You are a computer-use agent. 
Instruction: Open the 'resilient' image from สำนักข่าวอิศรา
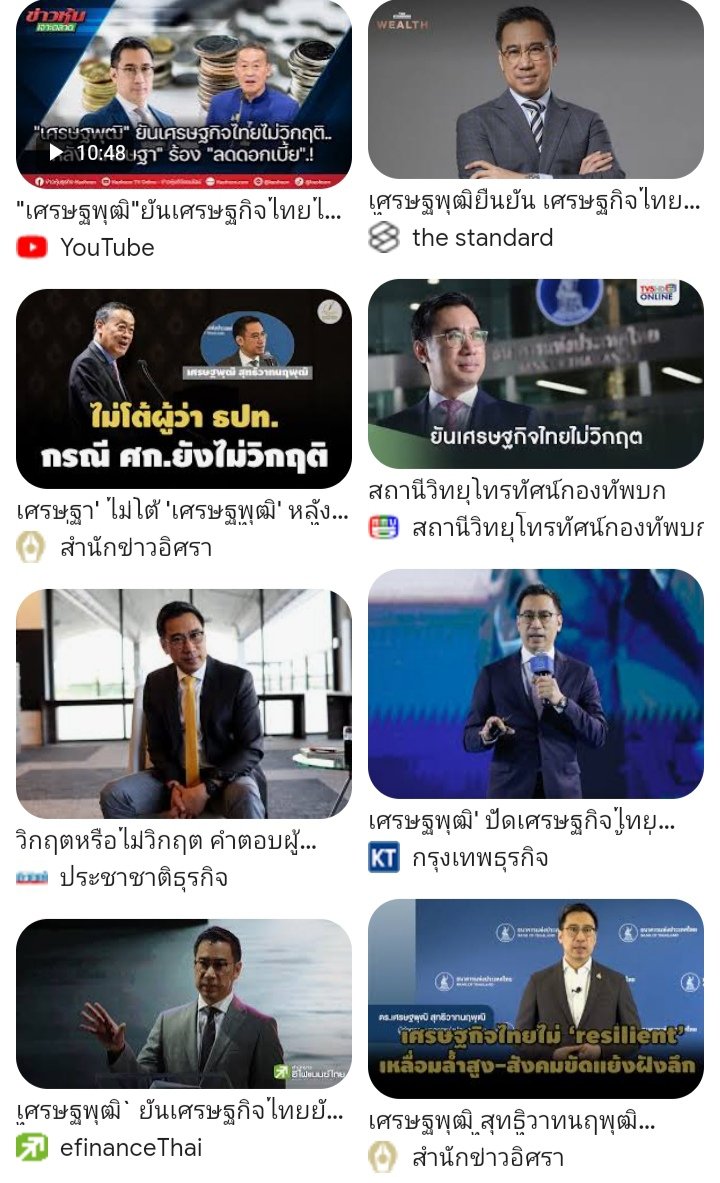click(x=536, y=999)
